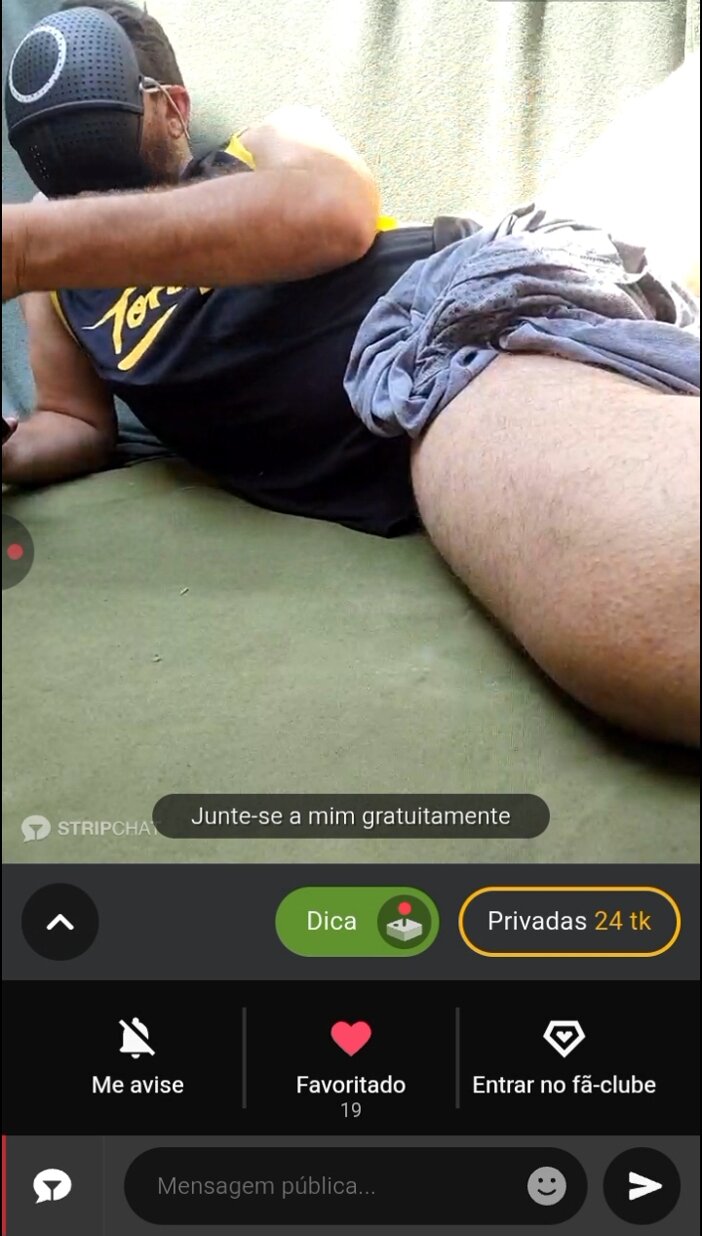Open Privadas 24 tk private show
This screenshot has height=1236, width=702.
(x=569, y=921)
